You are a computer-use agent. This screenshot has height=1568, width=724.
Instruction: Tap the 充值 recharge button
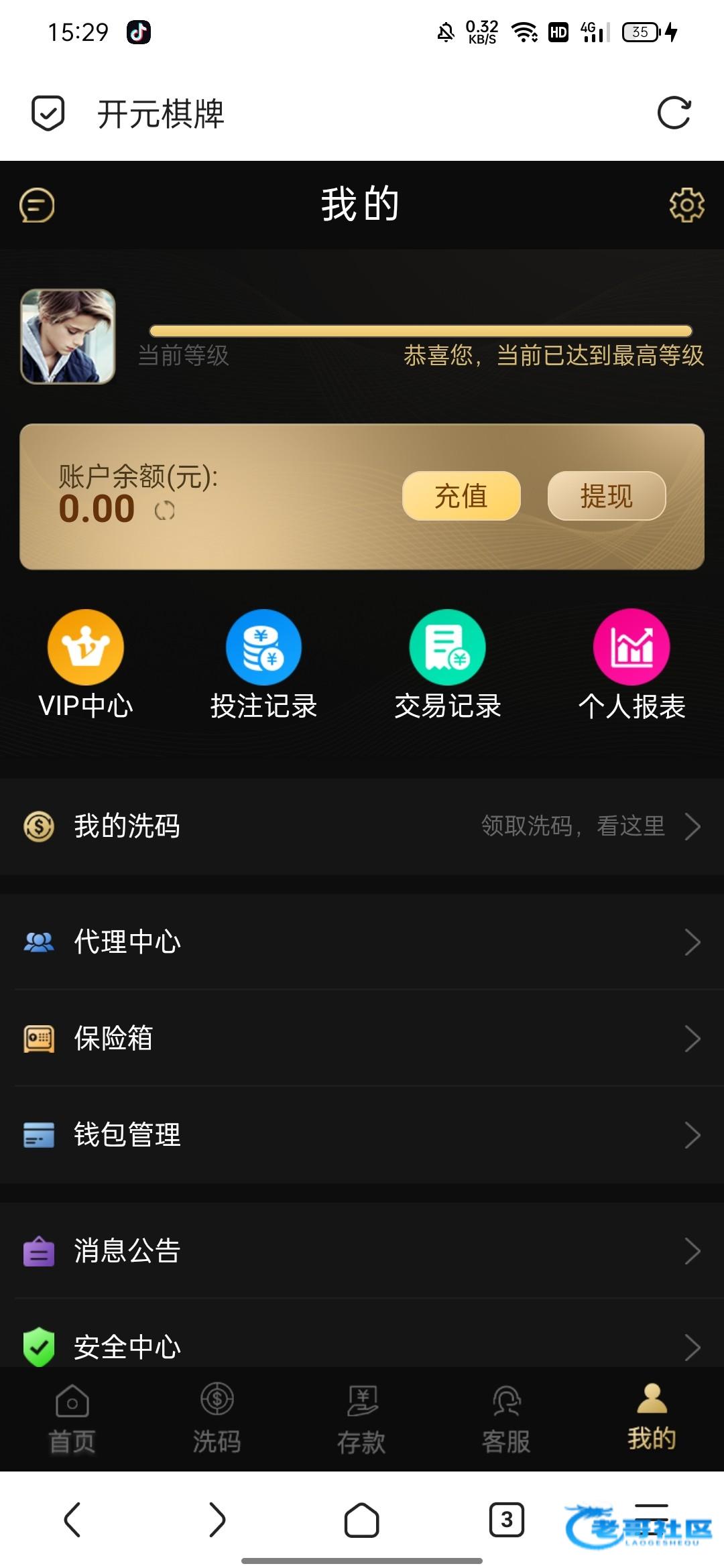[x=461, y=496]
